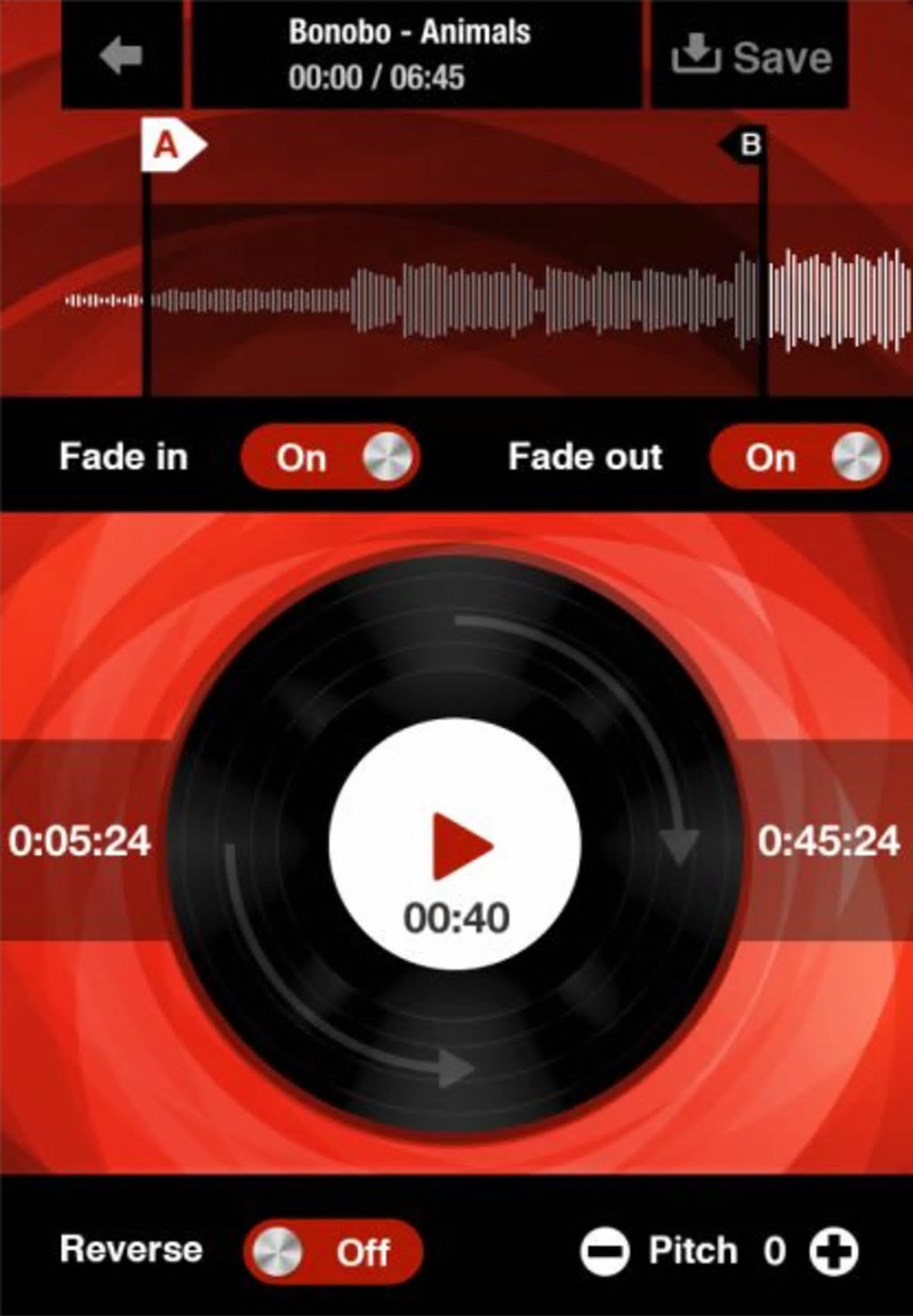Save the trimmed ringtone
The image size is (913, 1316).
pos(751,56)
